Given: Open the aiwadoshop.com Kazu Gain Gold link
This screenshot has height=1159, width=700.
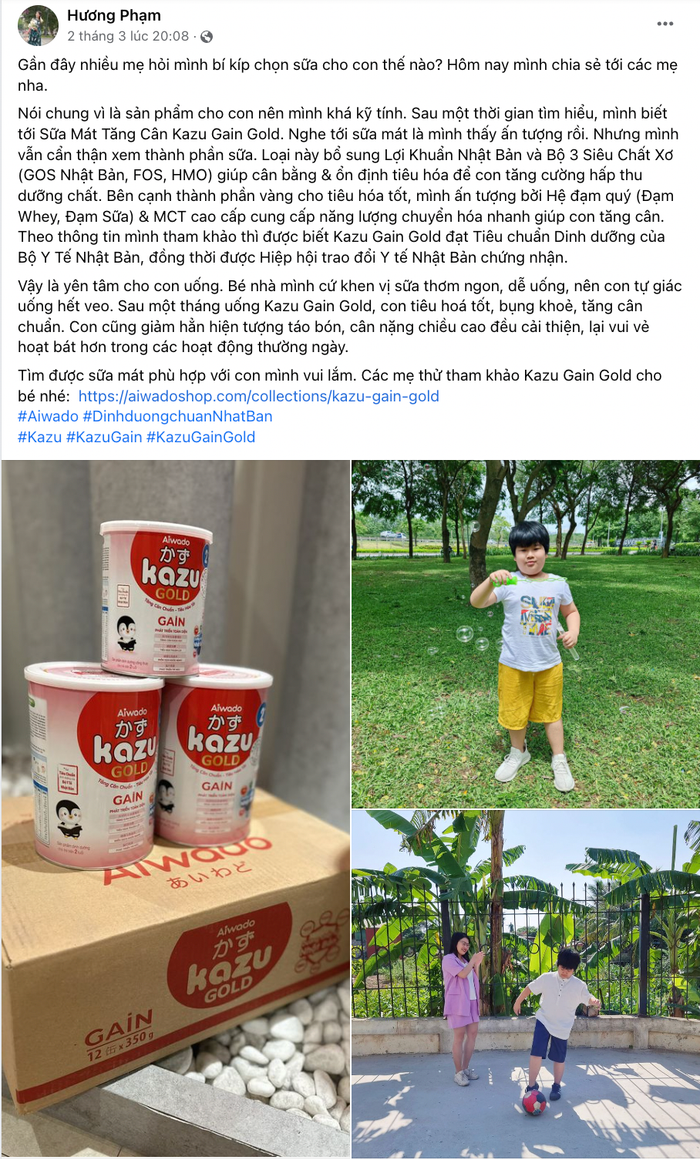Looking at the screenshot, I should tap(258, 396).
